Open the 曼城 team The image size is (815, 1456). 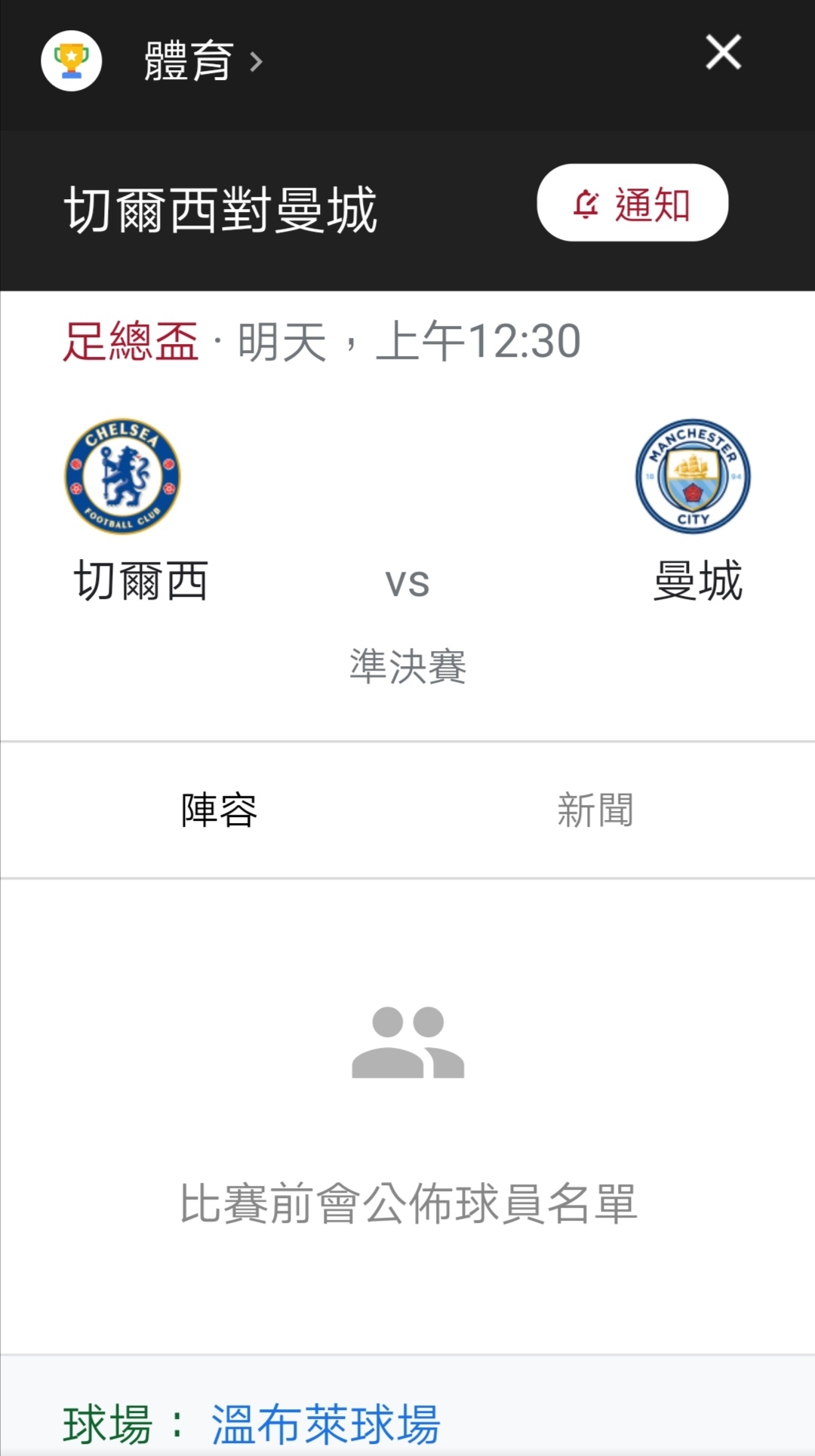pos(696,511)
